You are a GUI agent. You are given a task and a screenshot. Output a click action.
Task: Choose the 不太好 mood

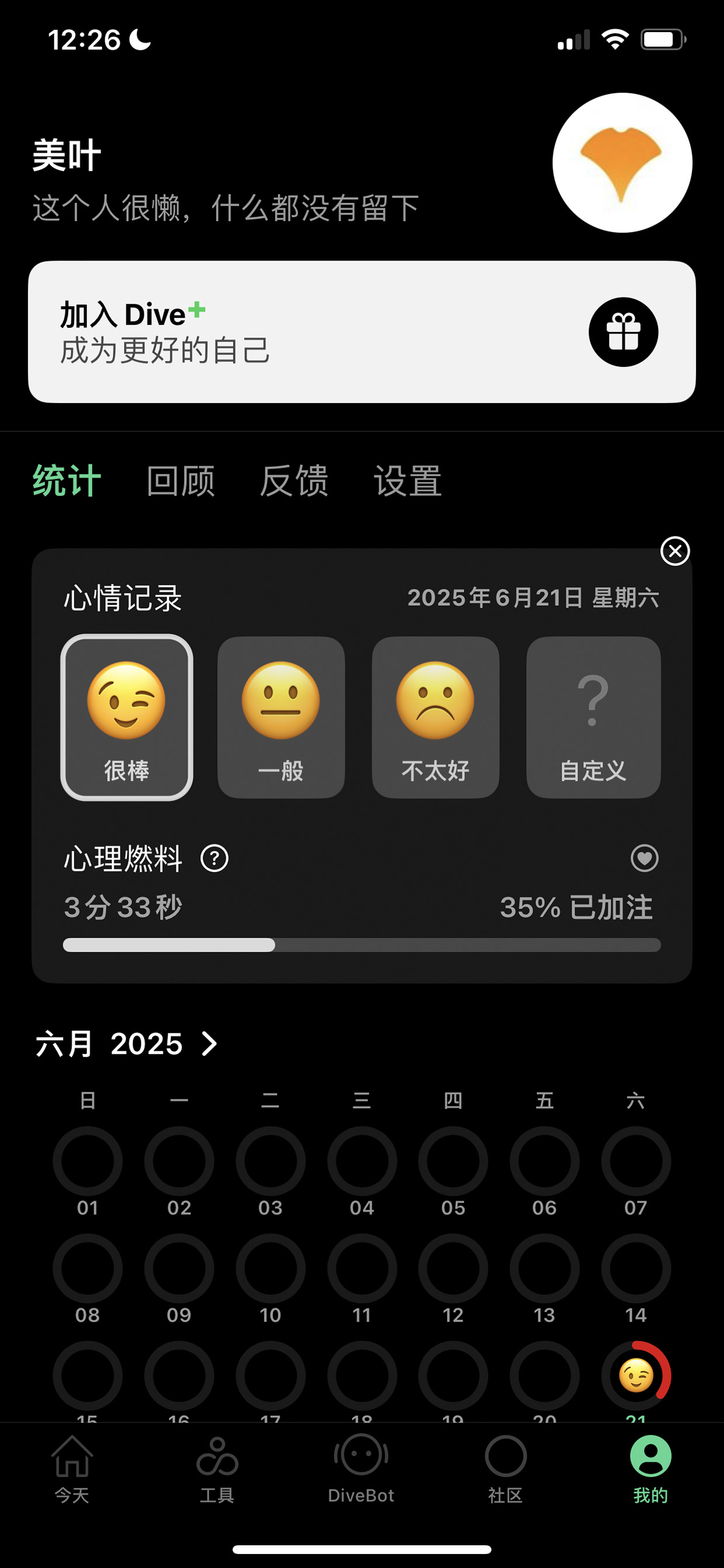coord(436,717)
